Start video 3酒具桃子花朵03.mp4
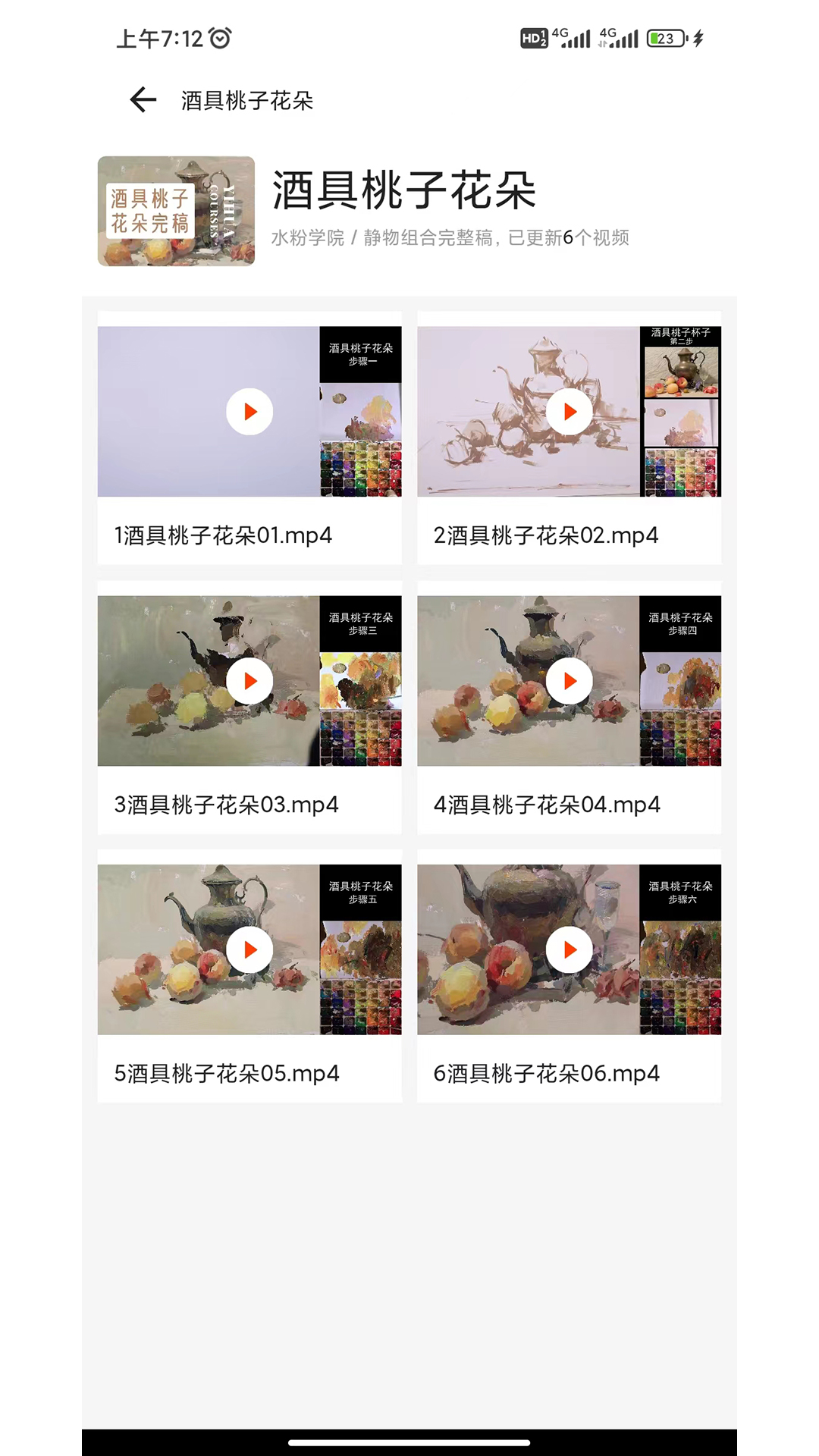This screenshot has height=1456, width=819. [x=249, y=681]
